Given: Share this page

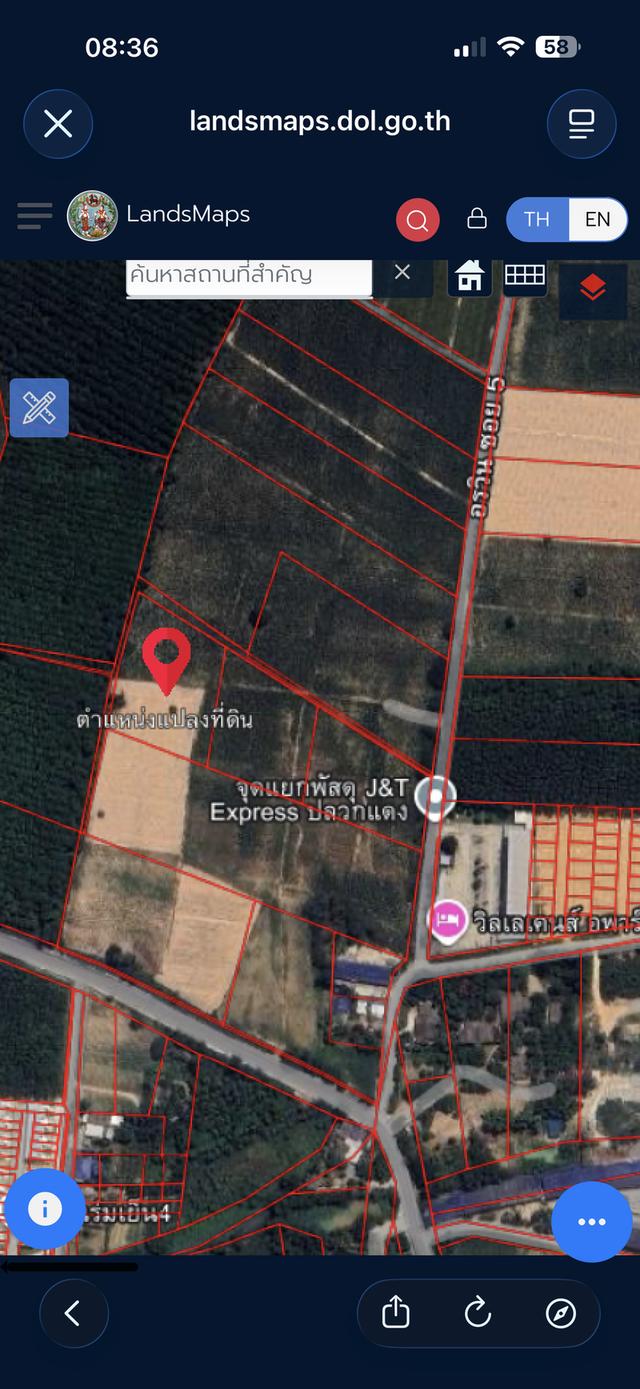Looking at the screenshot, I should tap(396, 1313).
